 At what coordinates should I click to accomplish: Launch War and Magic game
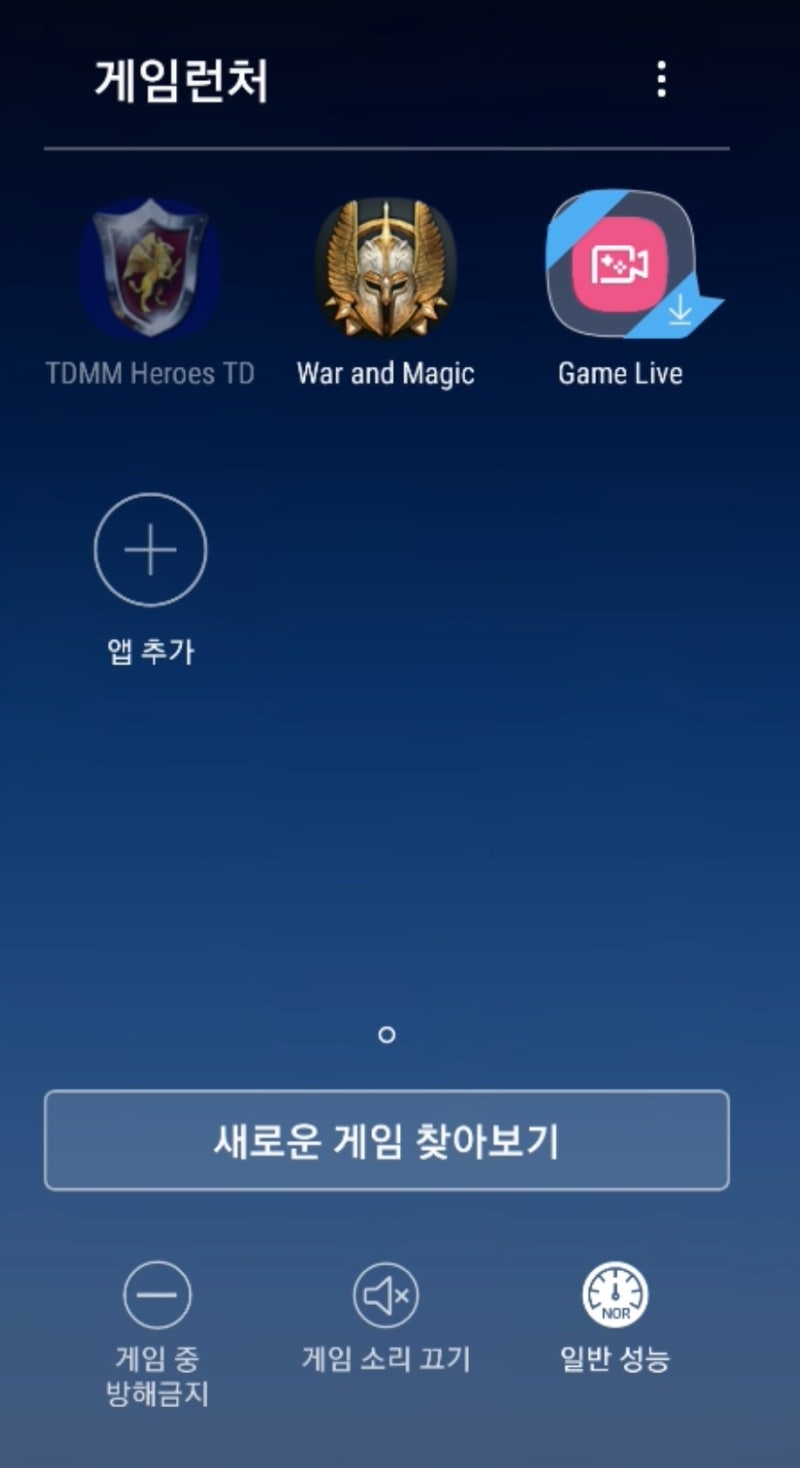[x=386, y=268]
